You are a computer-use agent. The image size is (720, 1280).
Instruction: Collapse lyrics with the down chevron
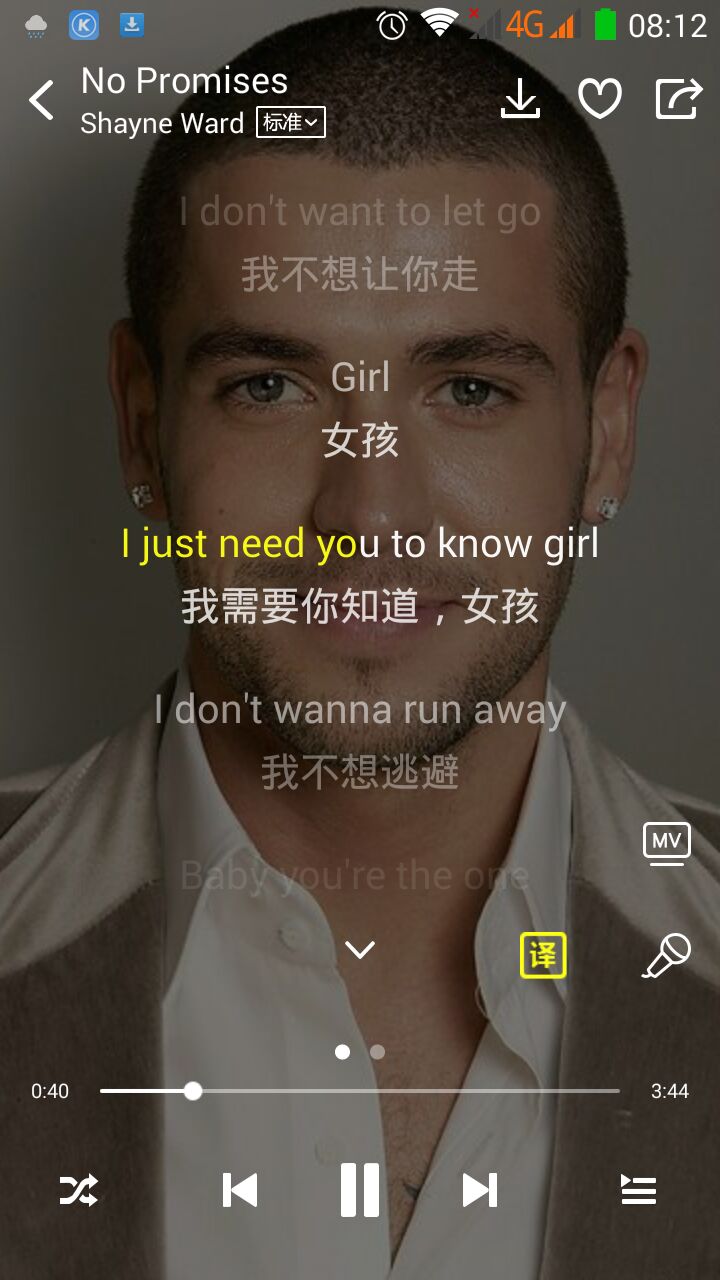(x=360, y=950)
